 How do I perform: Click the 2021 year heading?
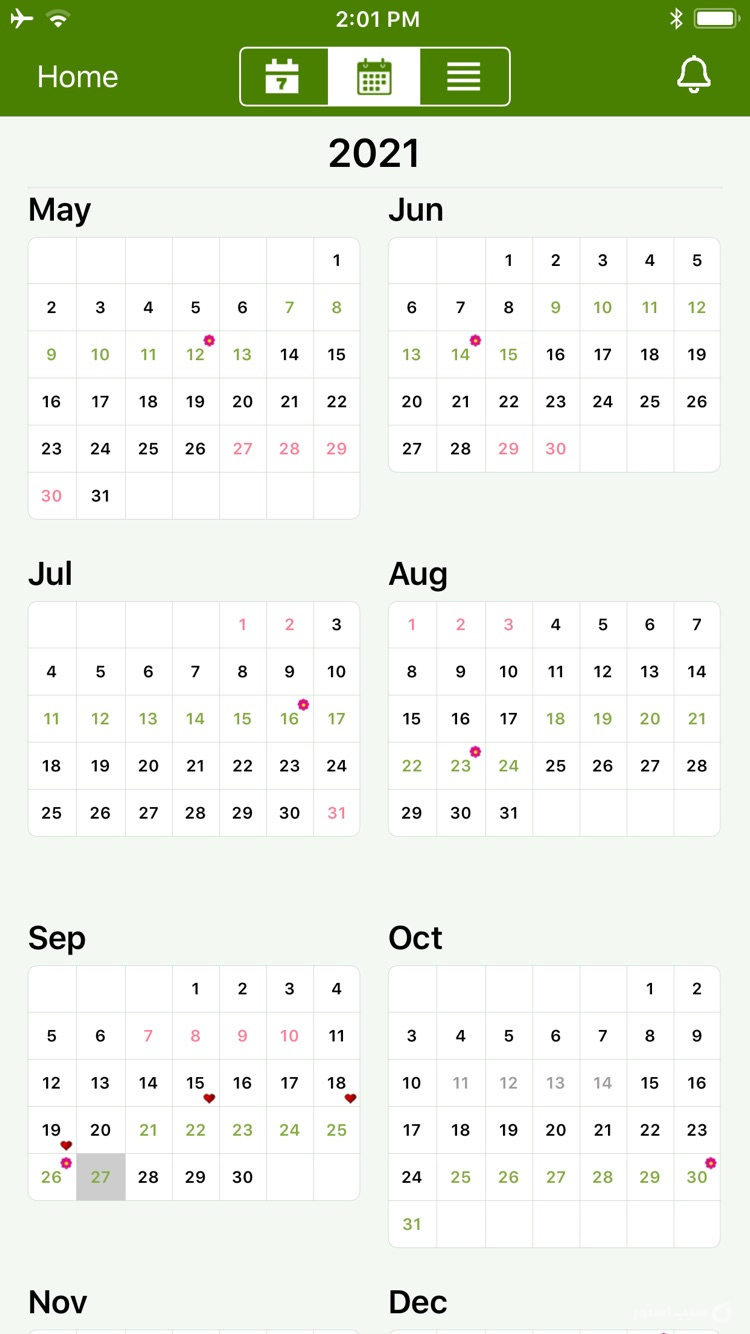click(x=374, y=152)
